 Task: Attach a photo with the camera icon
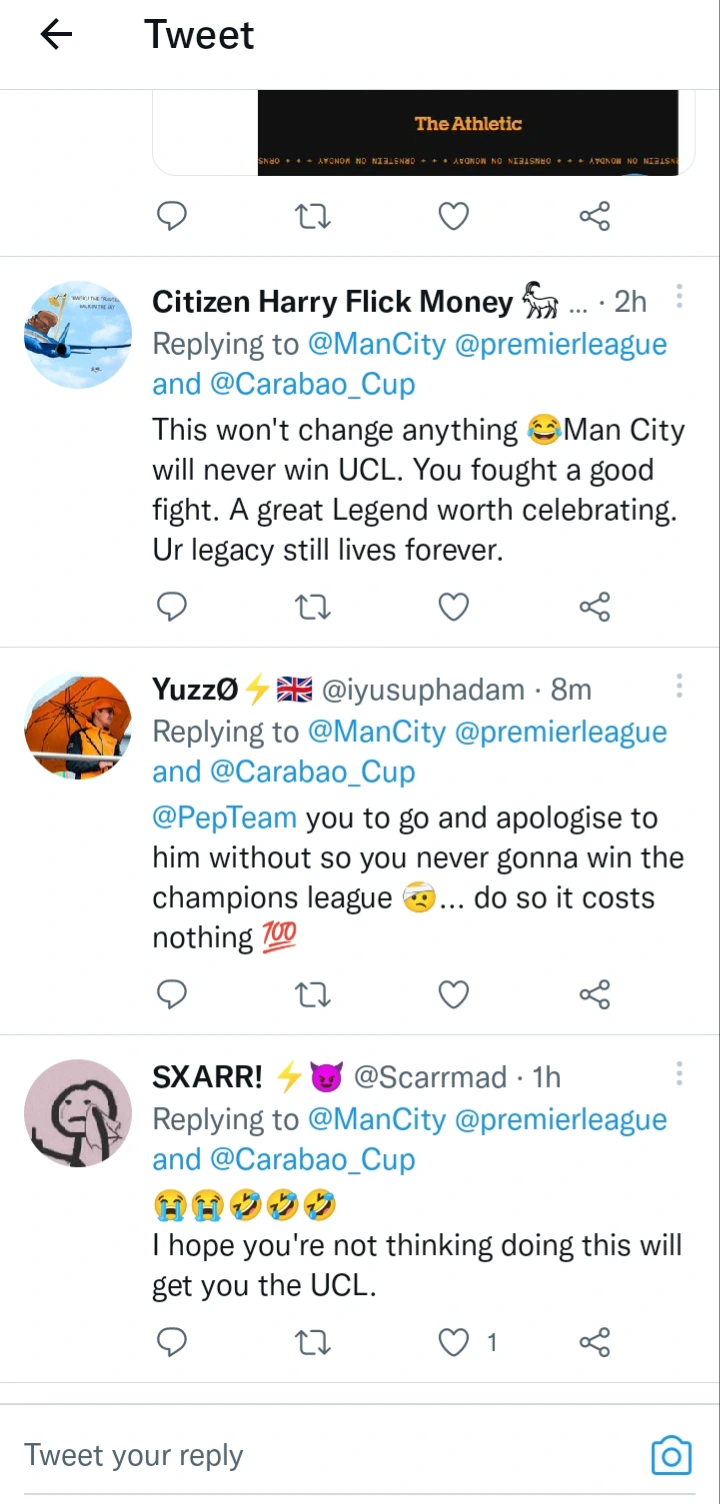(x=671, y=1455)
